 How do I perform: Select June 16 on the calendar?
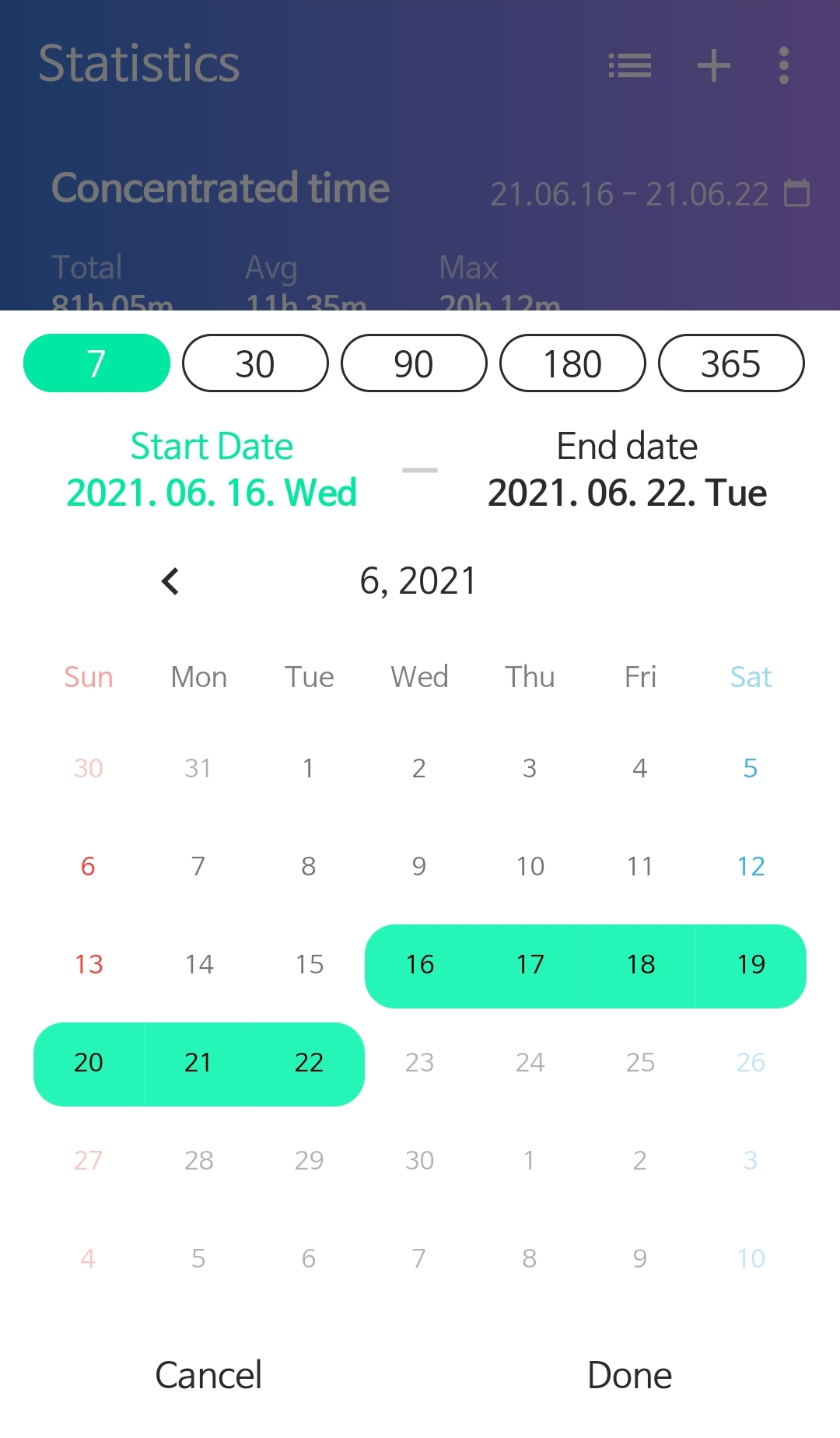point(419,965)
